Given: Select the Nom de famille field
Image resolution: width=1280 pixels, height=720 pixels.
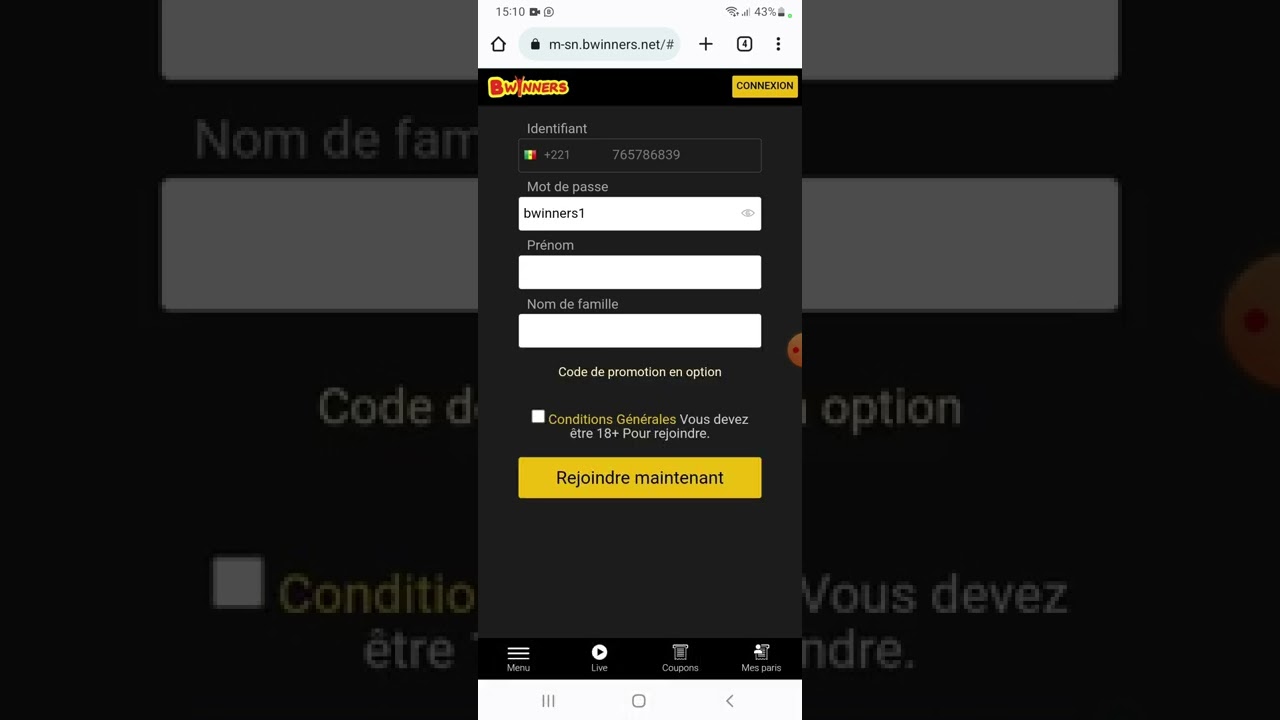Looking at the screenshot, I should [639, 331].
